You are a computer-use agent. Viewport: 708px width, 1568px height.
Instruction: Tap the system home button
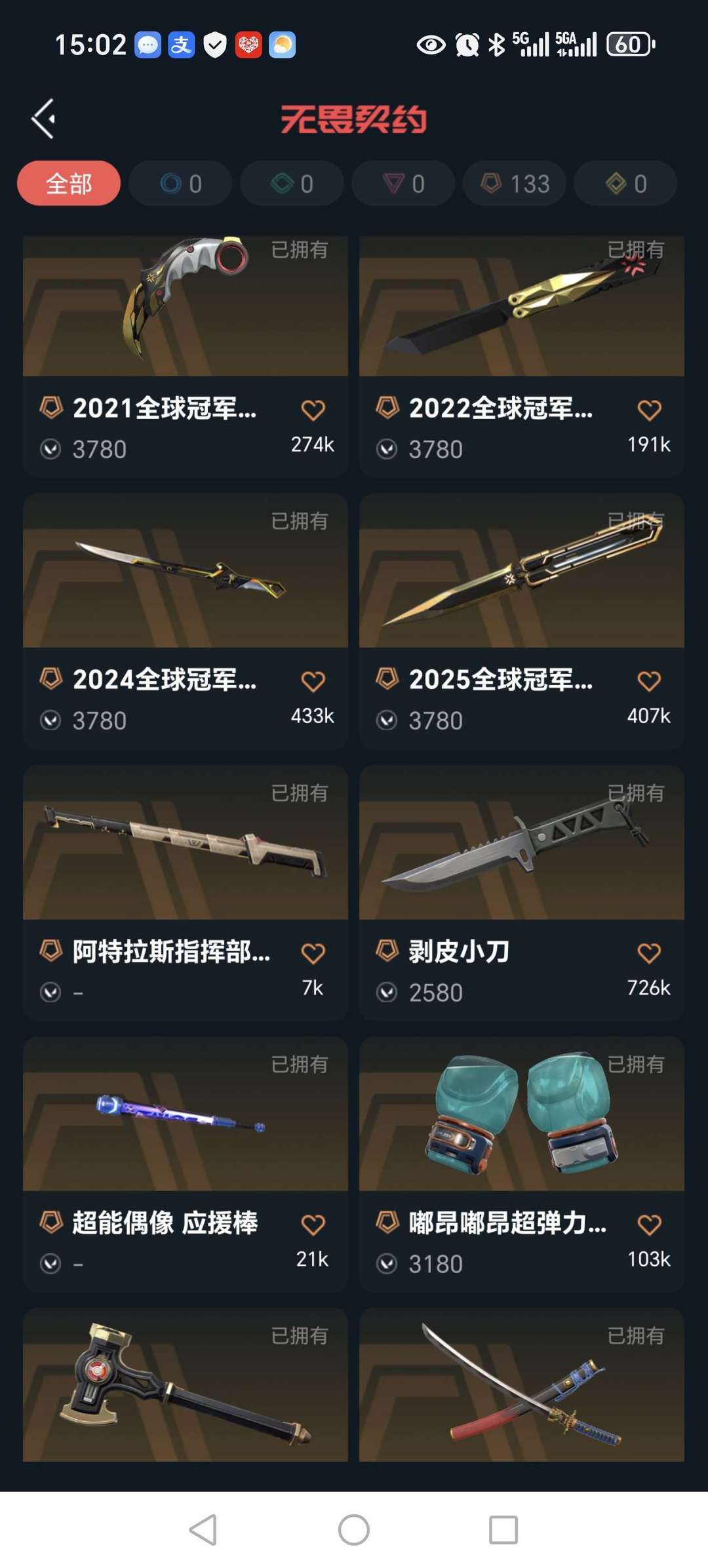click(354, 1530)
